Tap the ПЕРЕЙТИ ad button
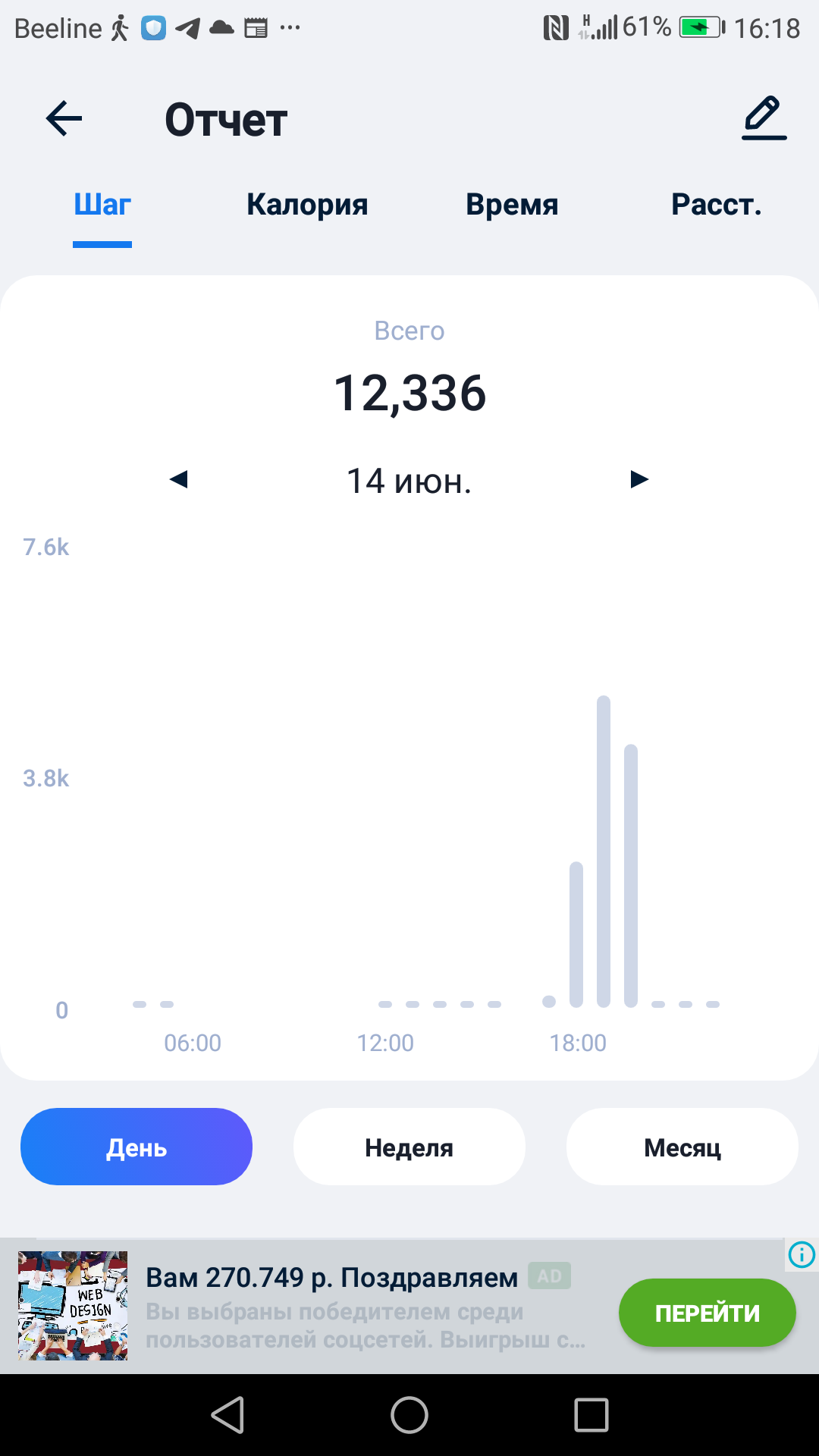Image resolution: width=819 pixels, height=1456 pixels. (707, 1313)
